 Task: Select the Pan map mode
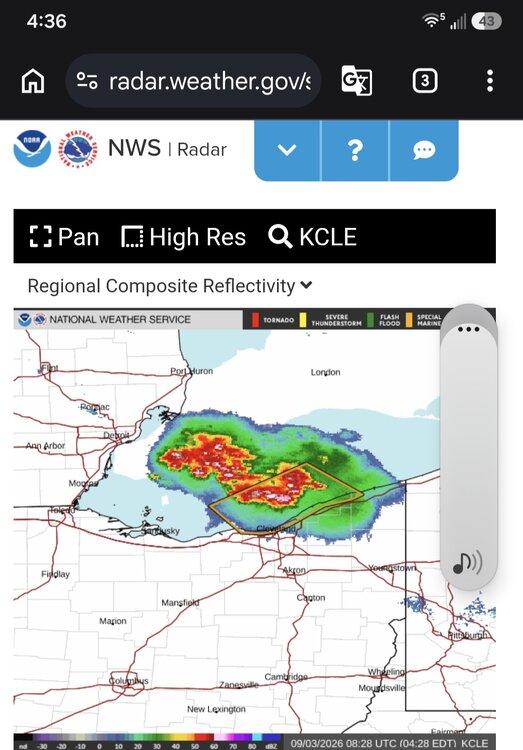[x=64, y=237]
